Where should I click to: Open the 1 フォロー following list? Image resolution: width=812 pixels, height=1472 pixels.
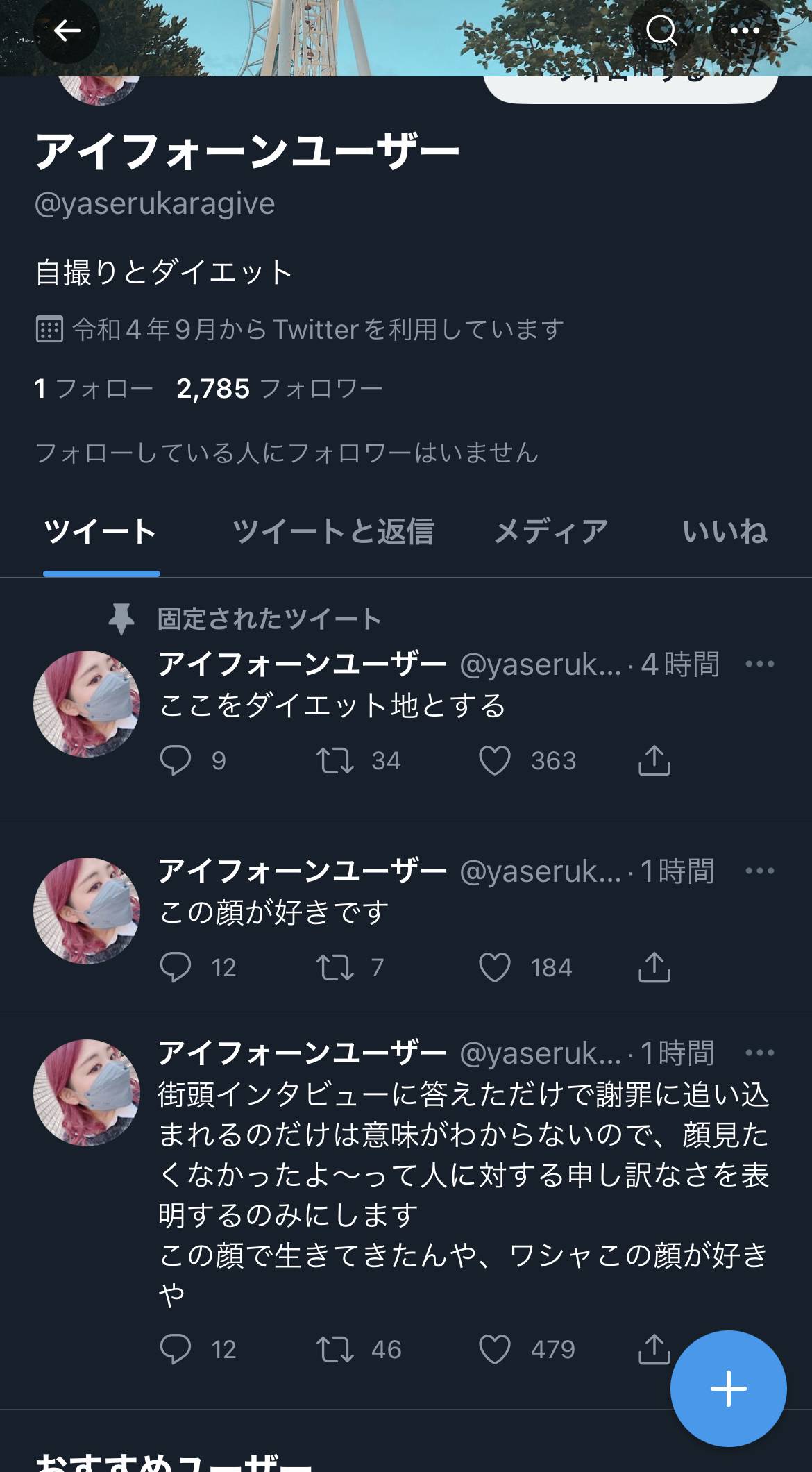94,389
